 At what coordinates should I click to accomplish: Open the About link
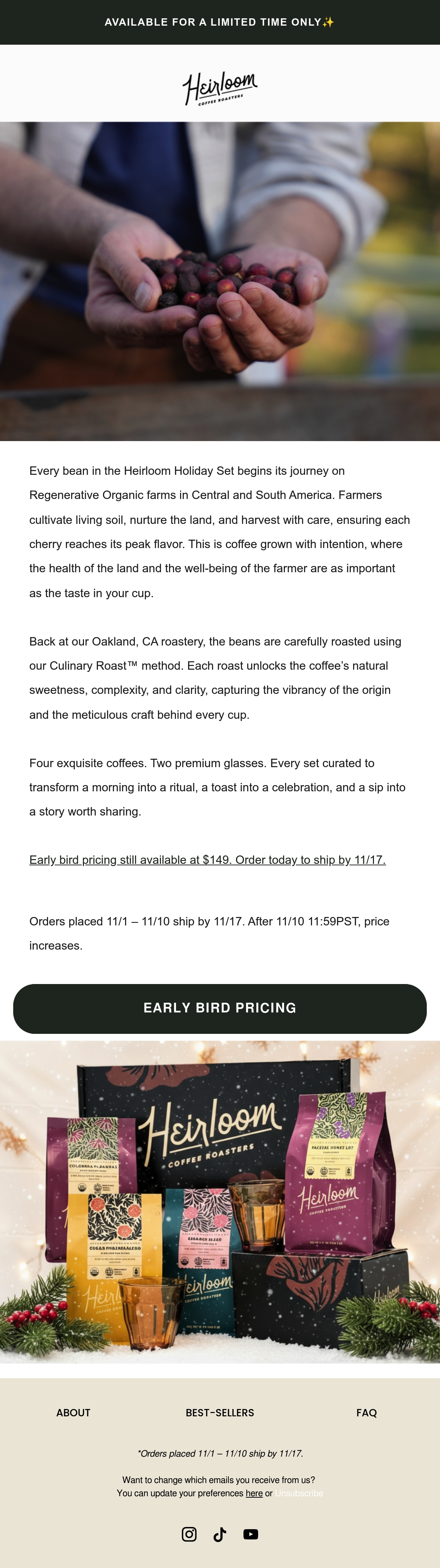coord(73,1412)
